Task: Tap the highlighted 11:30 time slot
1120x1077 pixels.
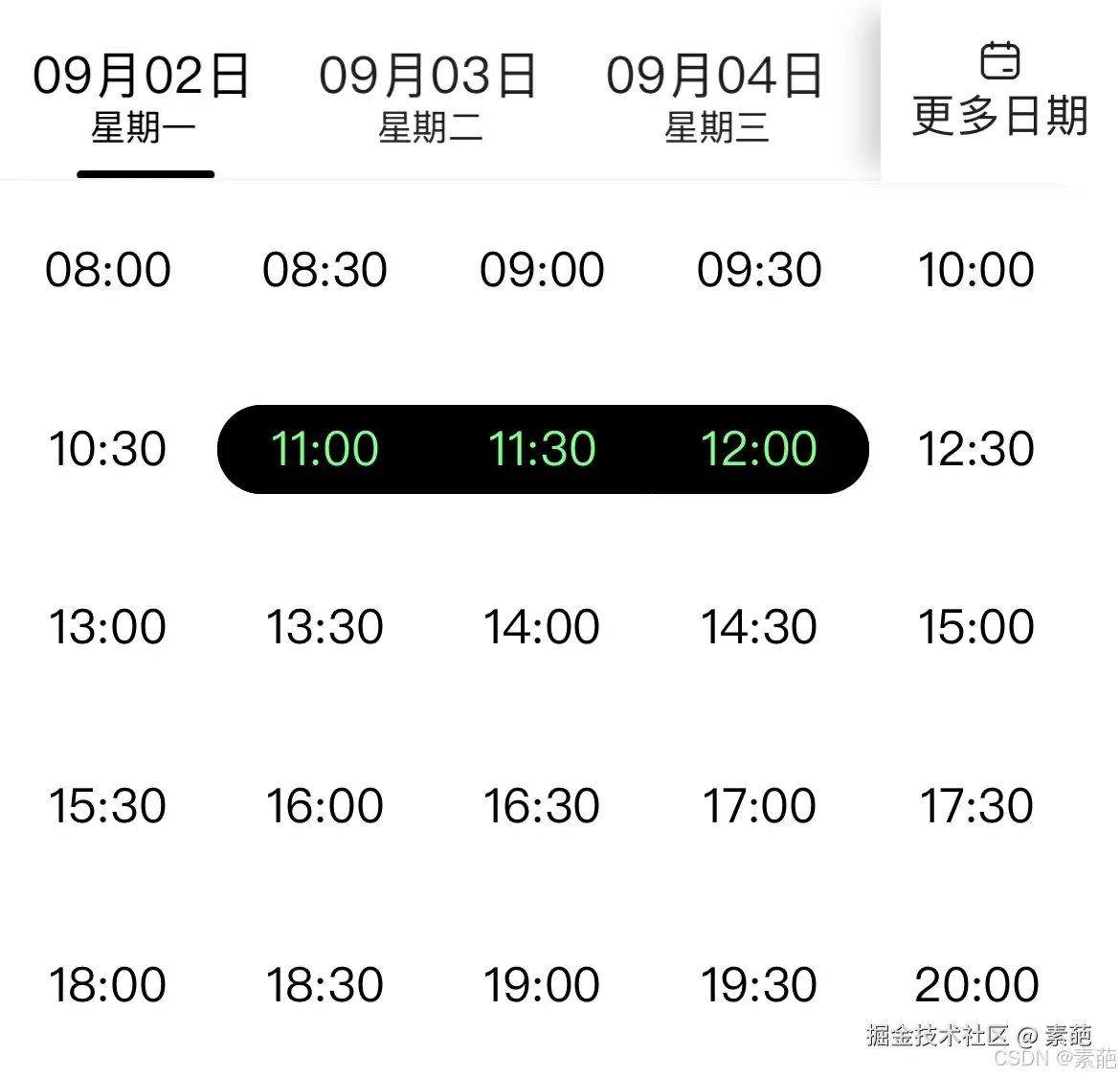Action: (542, 449)
